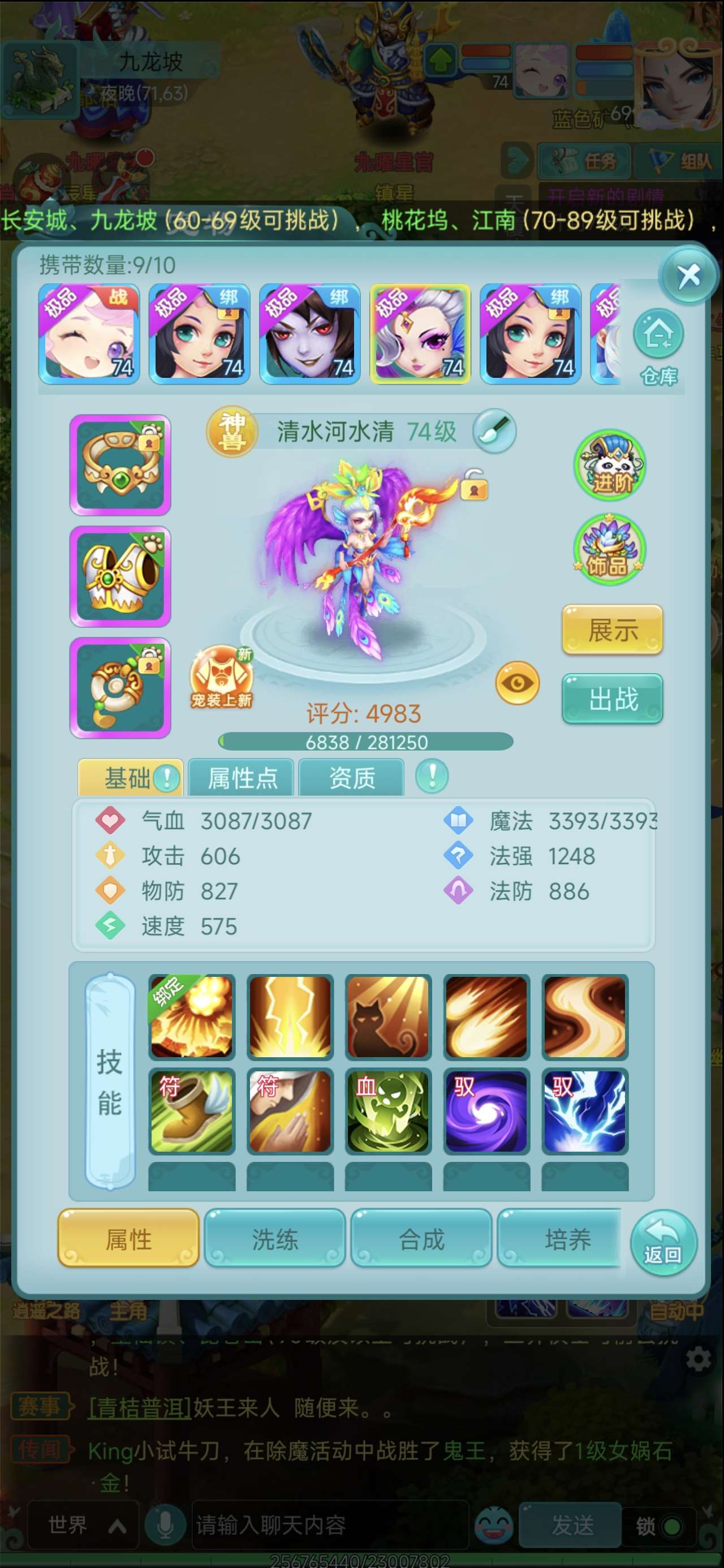View the volcano skill marked 绑定

[192, 1016]
